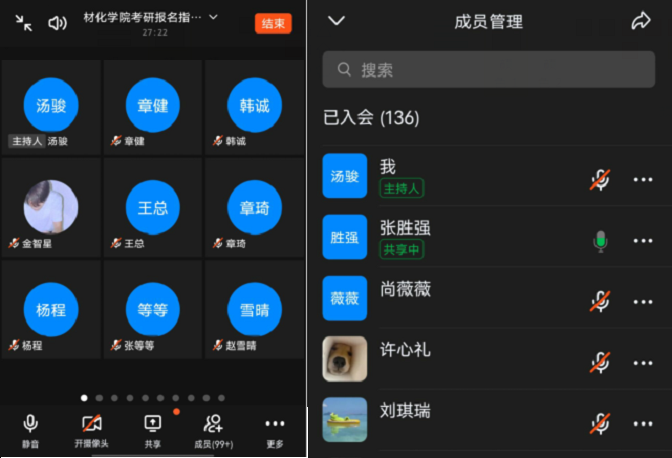Mute 张胜强's active microphone

tap(600, 241)
